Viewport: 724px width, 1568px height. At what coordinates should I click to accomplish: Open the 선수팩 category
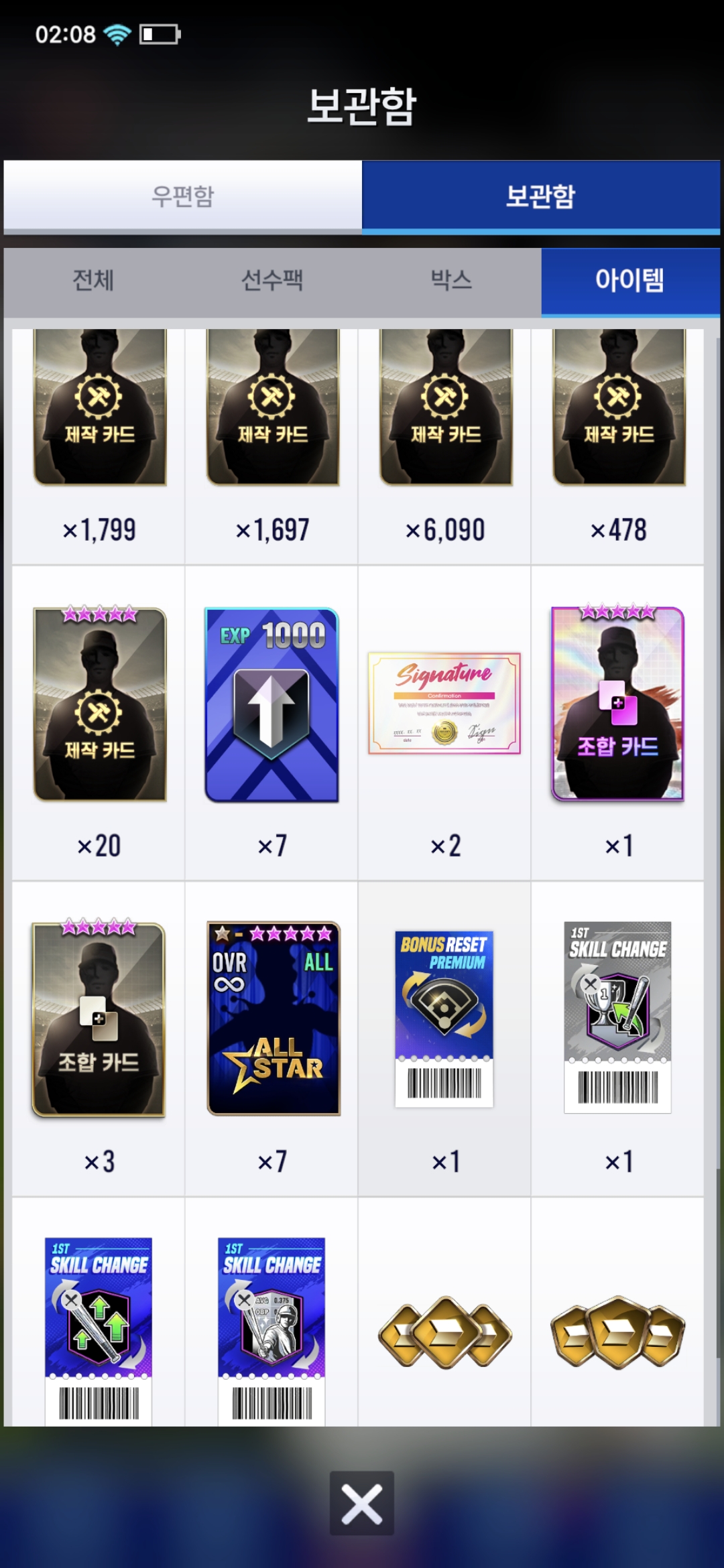[x=272, y=280]
